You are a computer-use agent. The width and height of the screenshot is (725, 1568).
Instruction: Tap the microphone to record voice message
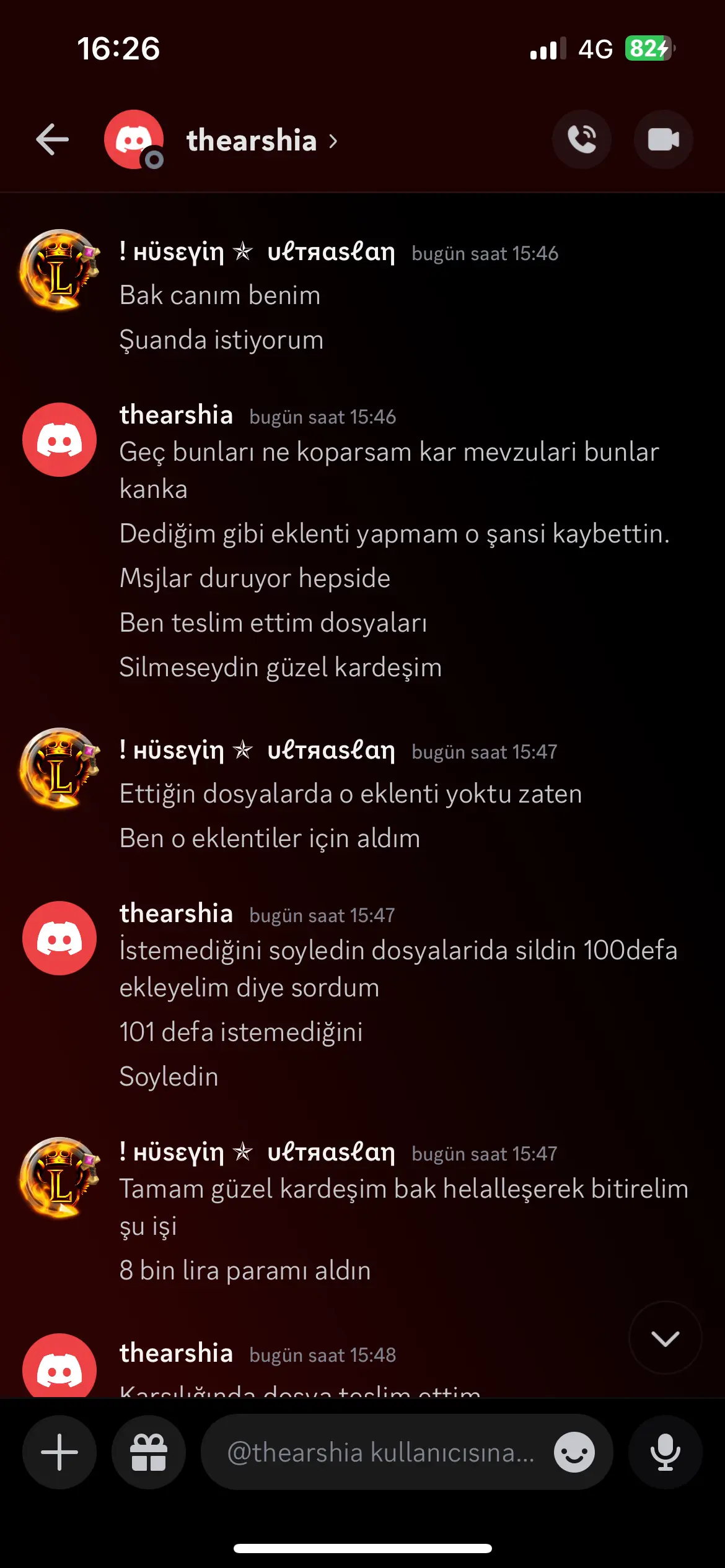click(666, 1452)
